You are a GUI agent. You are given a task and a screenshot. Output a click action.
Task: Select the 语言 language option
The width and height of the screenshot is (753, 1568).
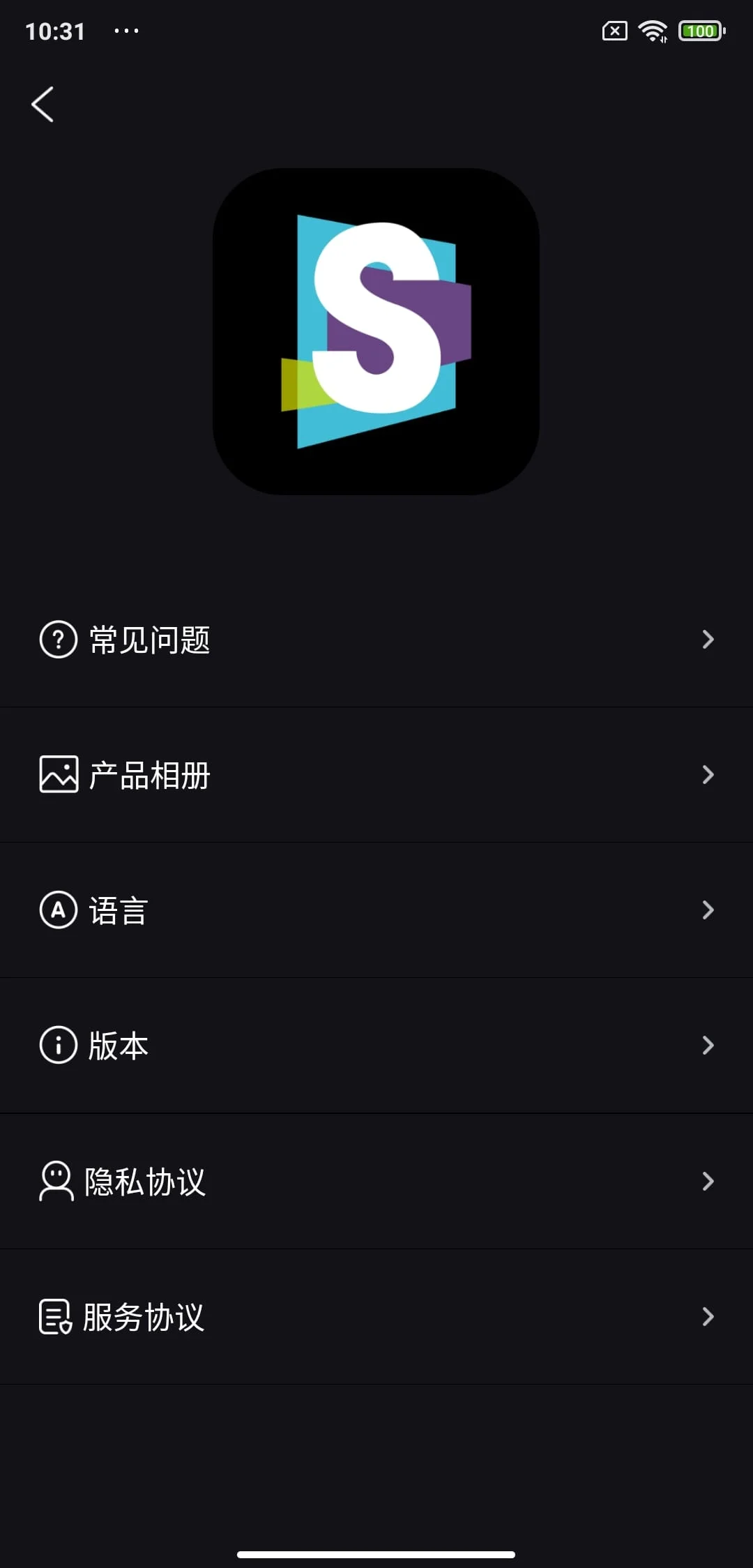click(x=376, y=910)
